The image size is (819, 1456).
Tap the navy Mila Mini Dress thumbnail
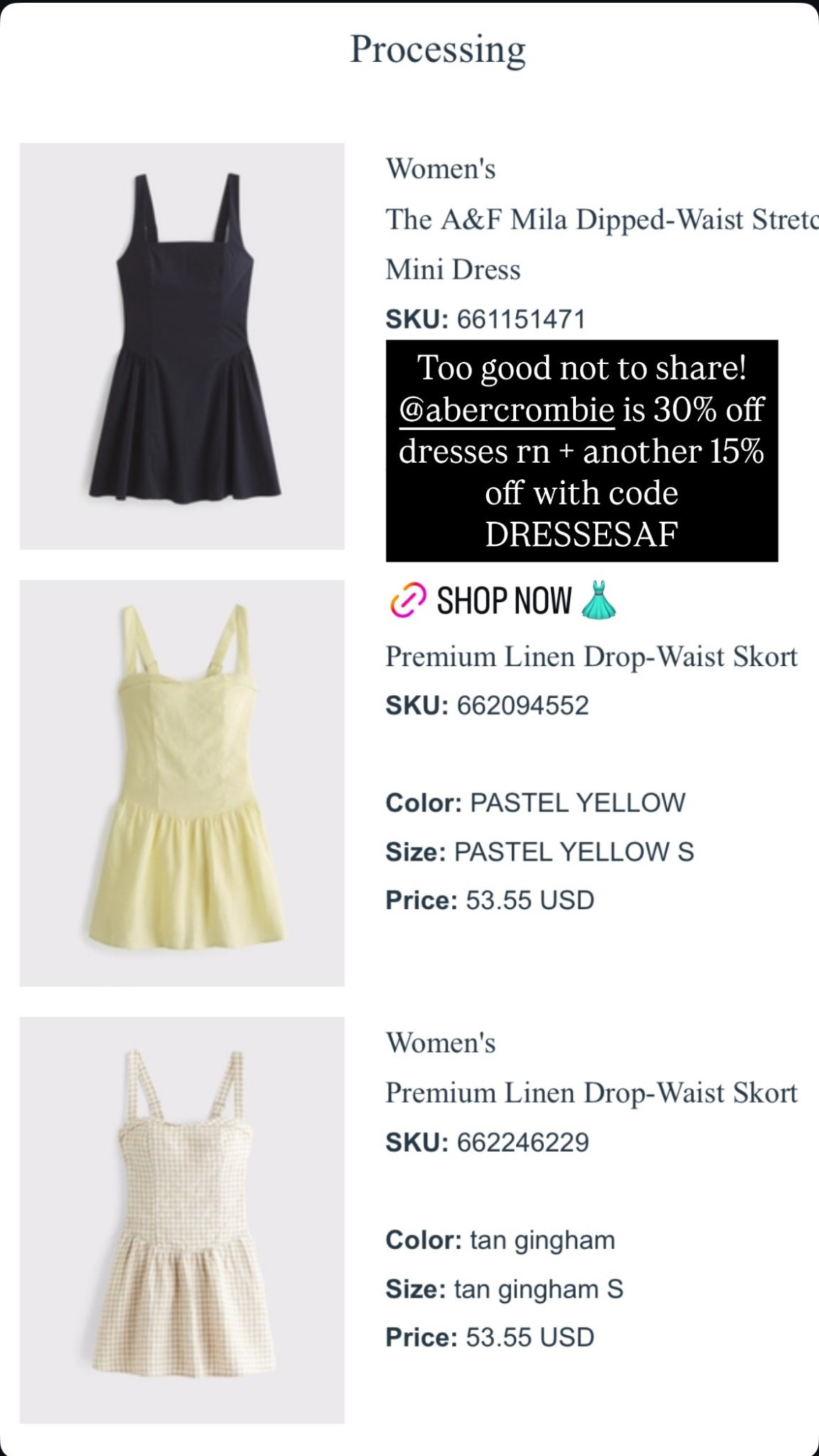(181, 345)
